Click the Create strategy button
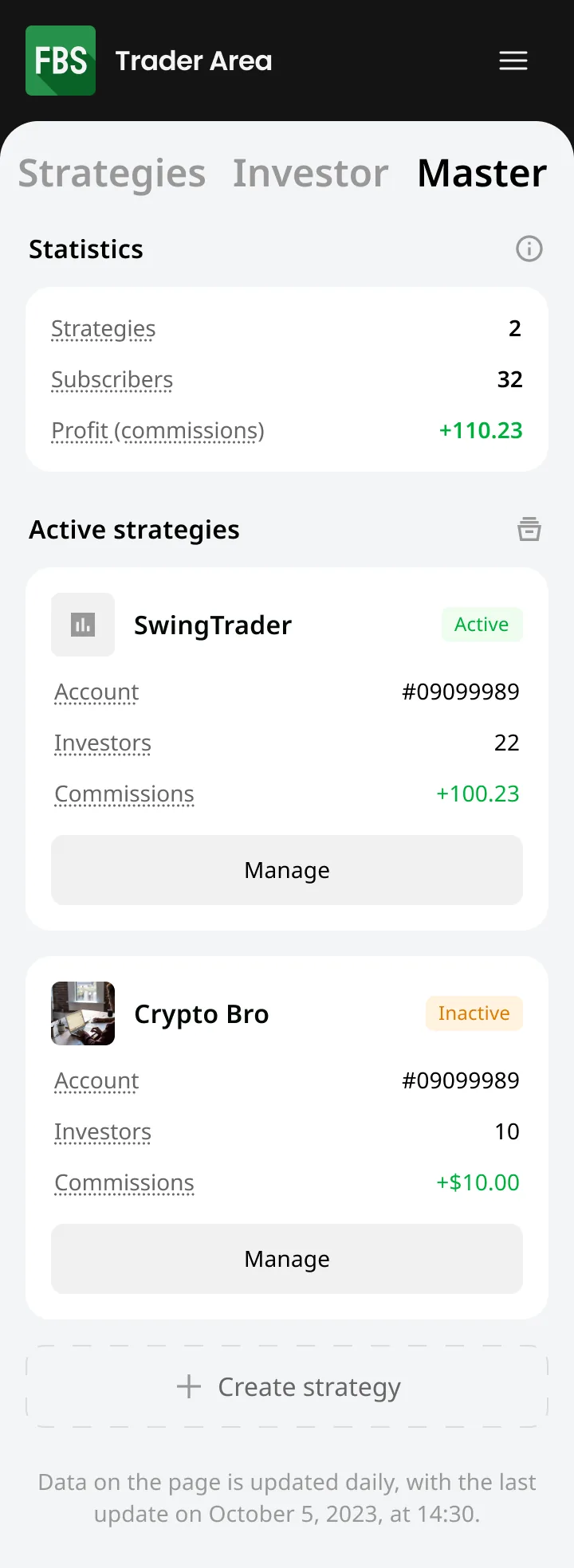This screenshot has width=574, height=1568. pyautogui.click(x=287, y=1386)
